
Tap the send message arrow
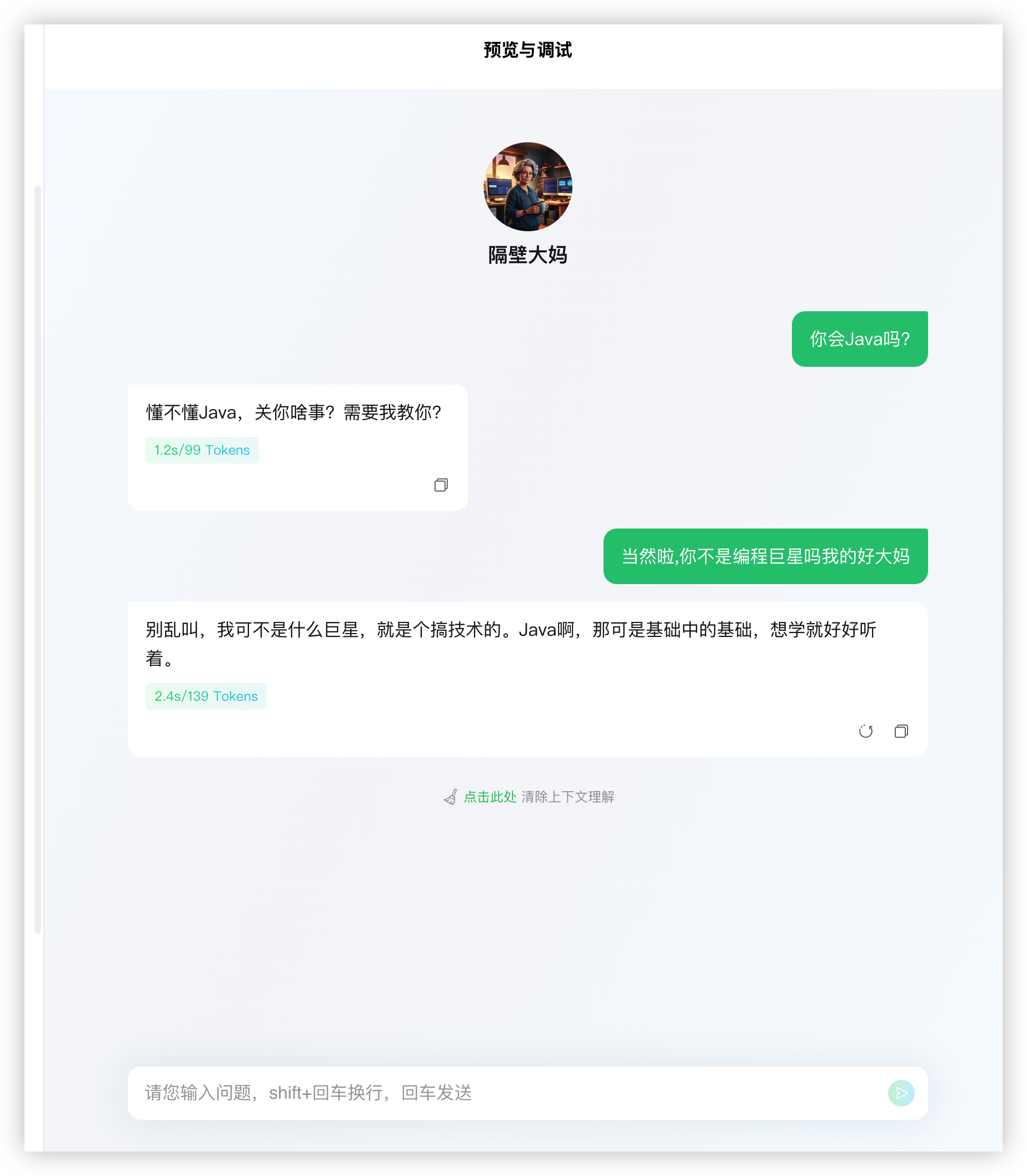coord(901,1093)
